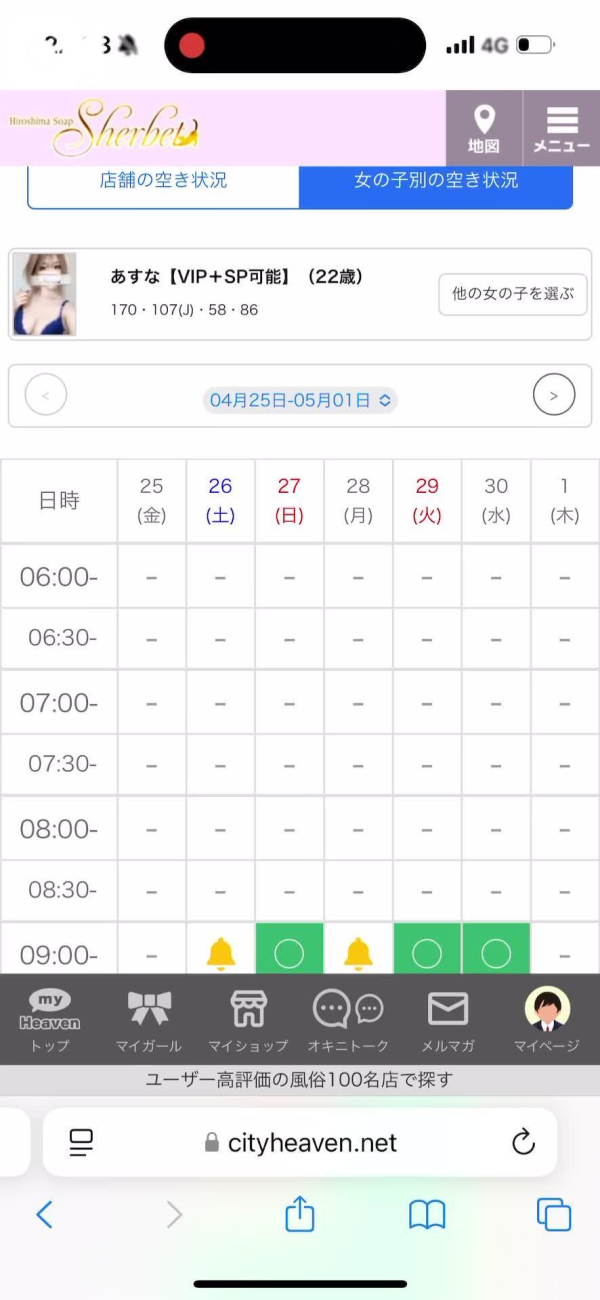
Task: Tap the Safari share button
Action: [300, 1214]
